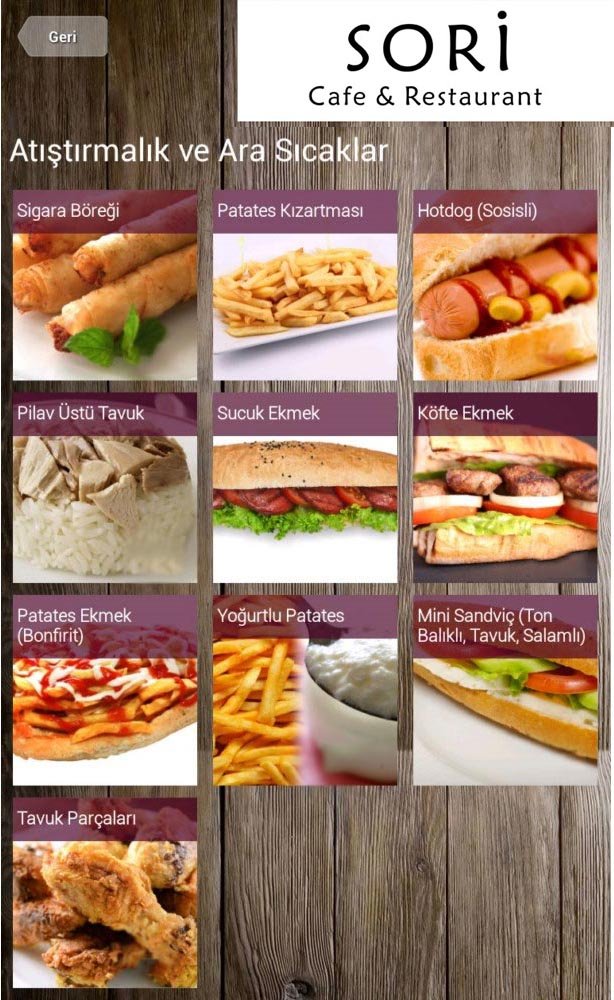Select the Köfte Ekmek tile

505,488
